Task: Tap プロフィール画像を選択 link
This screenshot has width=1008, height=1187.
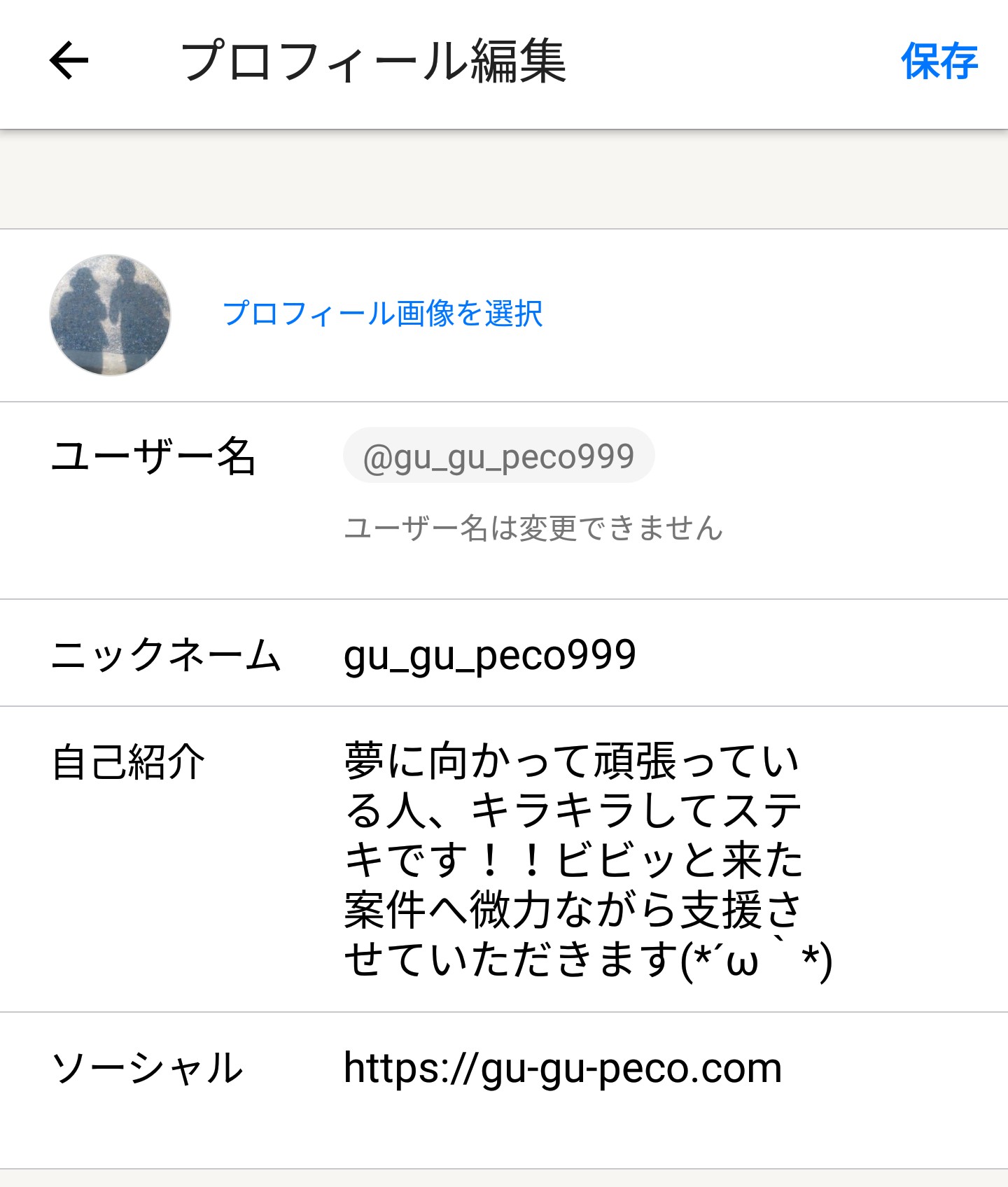Action: (382, 314)
